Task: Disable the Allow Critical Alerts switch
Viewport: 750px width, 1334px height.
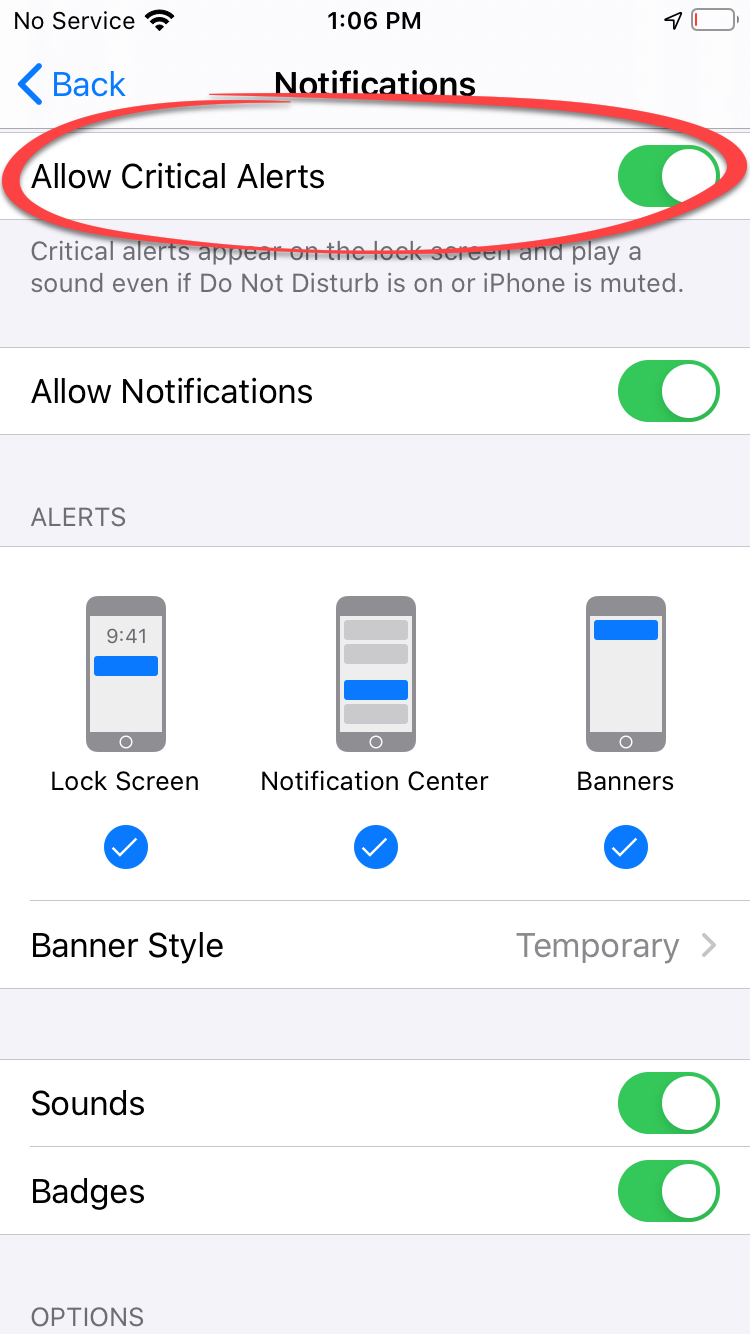Action: pos(668,176)
